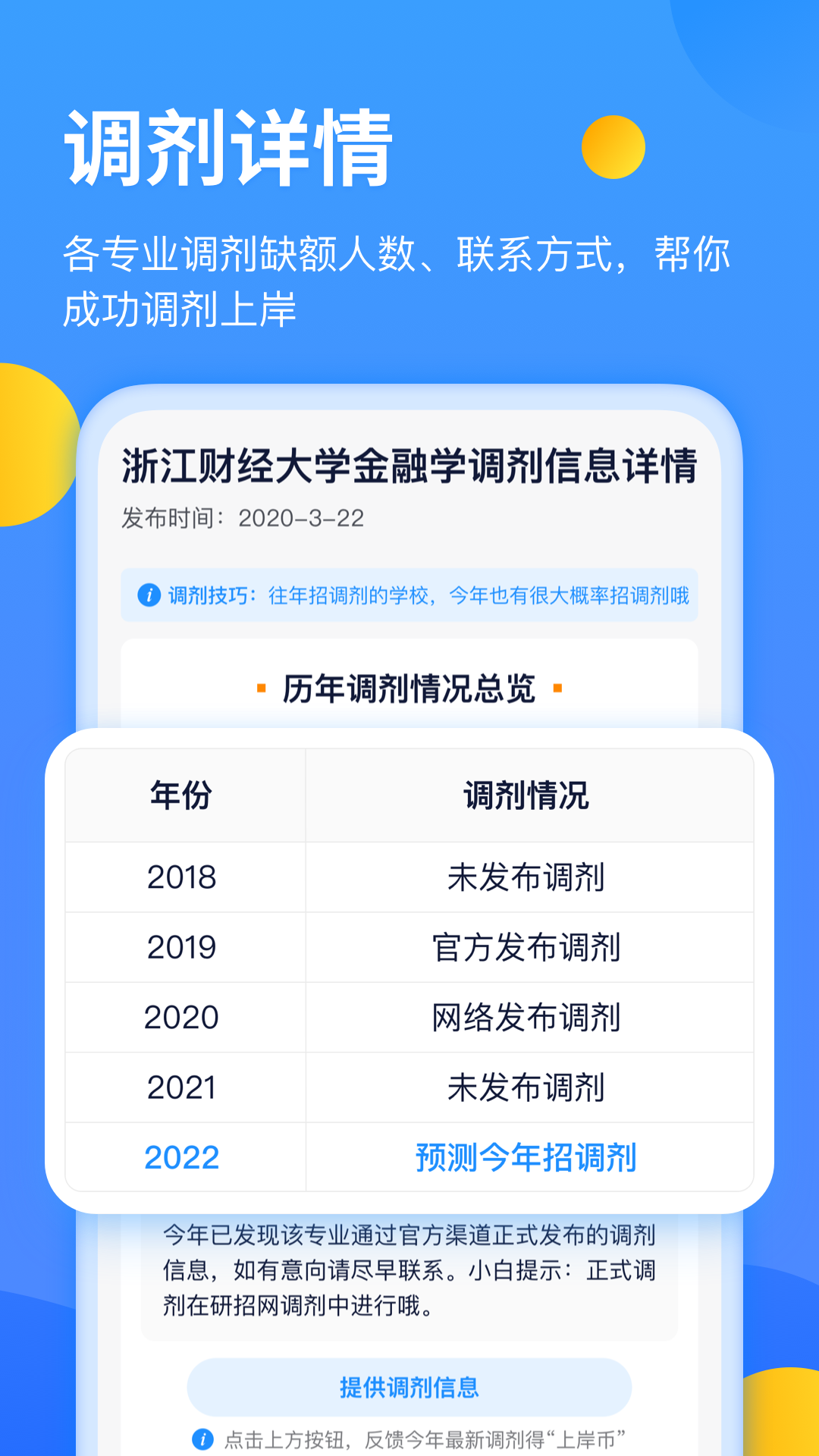
Task: Tap the orange square before 历年调剂情况总览
Action: [261, 689]
